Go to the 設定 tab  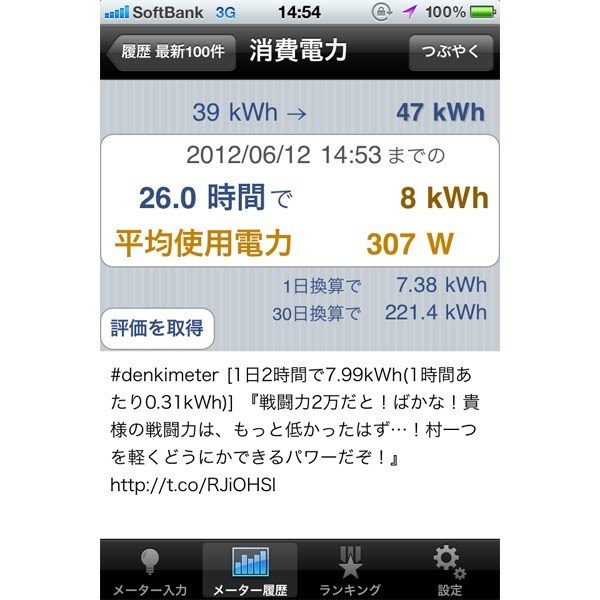pos(449,572)
